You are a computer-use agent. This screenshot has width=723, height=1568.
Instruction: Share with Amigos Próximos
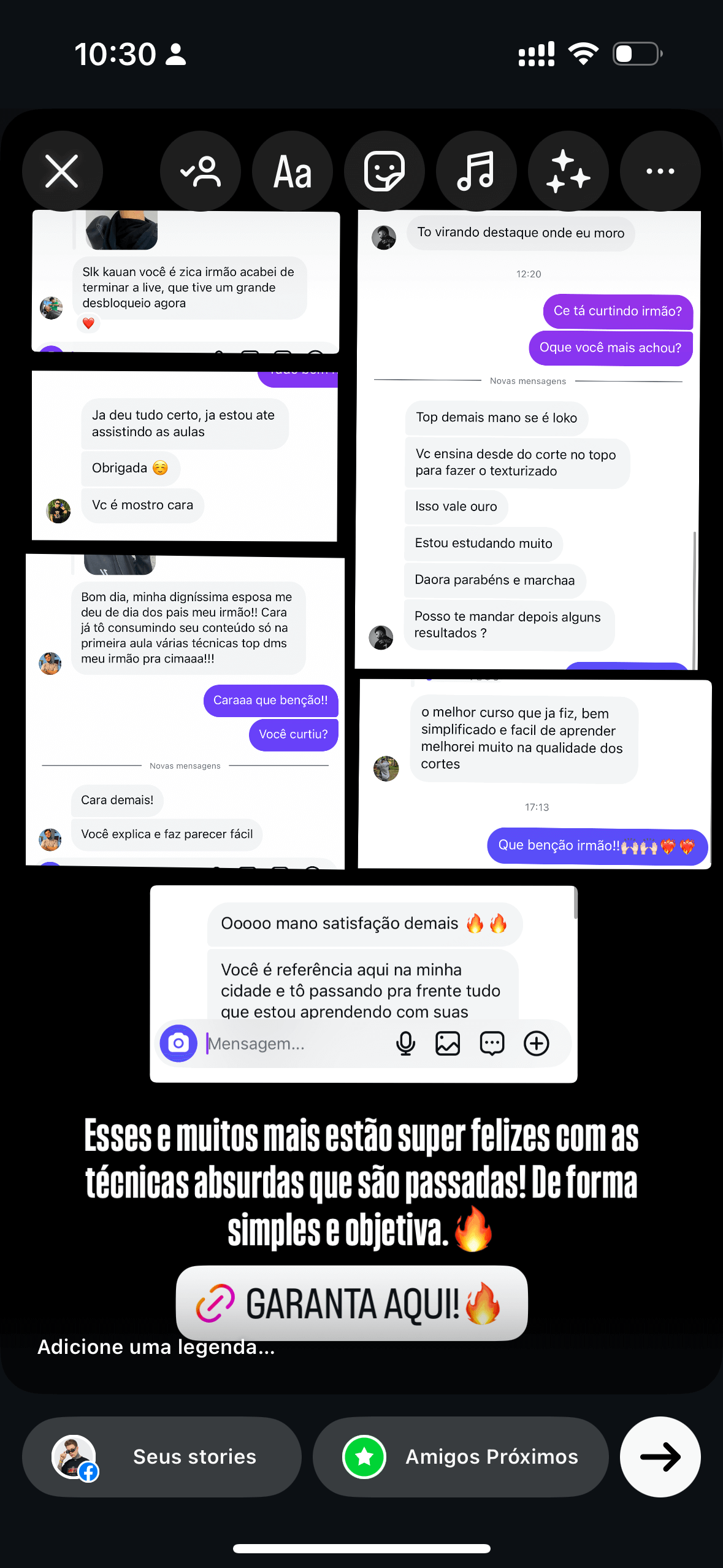pos(461,1456)
